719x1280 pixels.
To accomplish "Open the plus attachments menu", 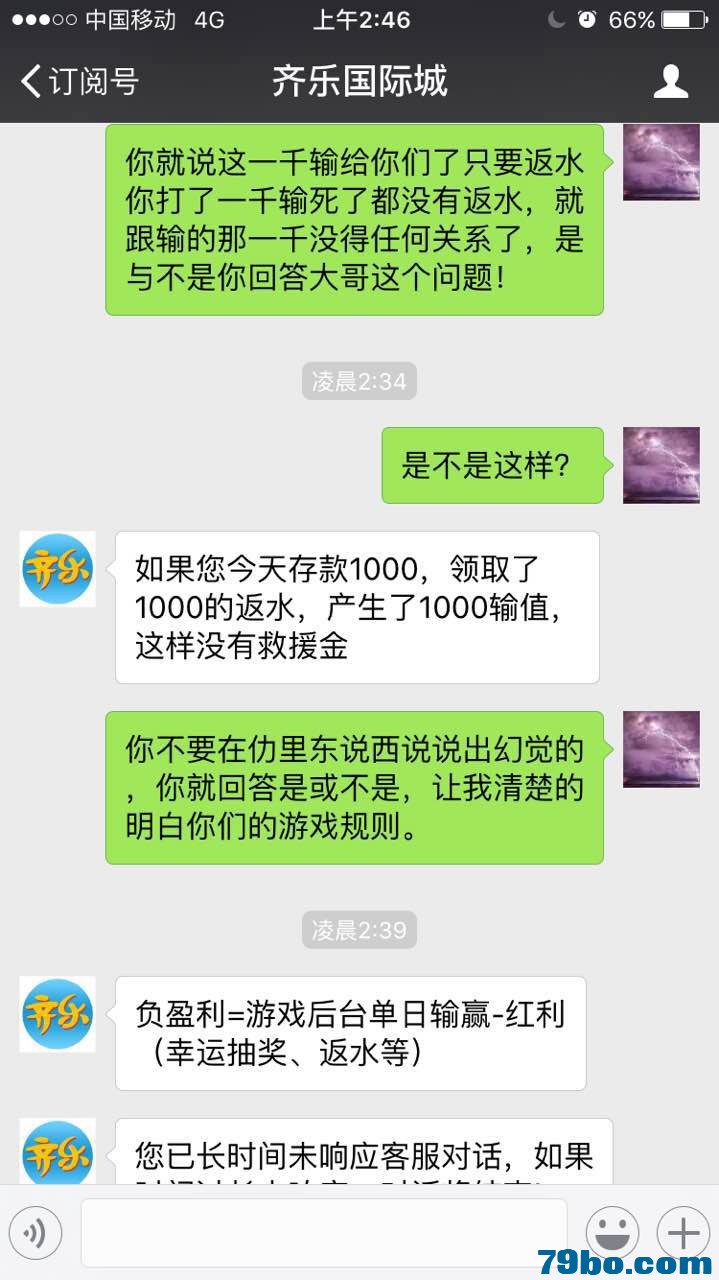I will (684, 1233).
